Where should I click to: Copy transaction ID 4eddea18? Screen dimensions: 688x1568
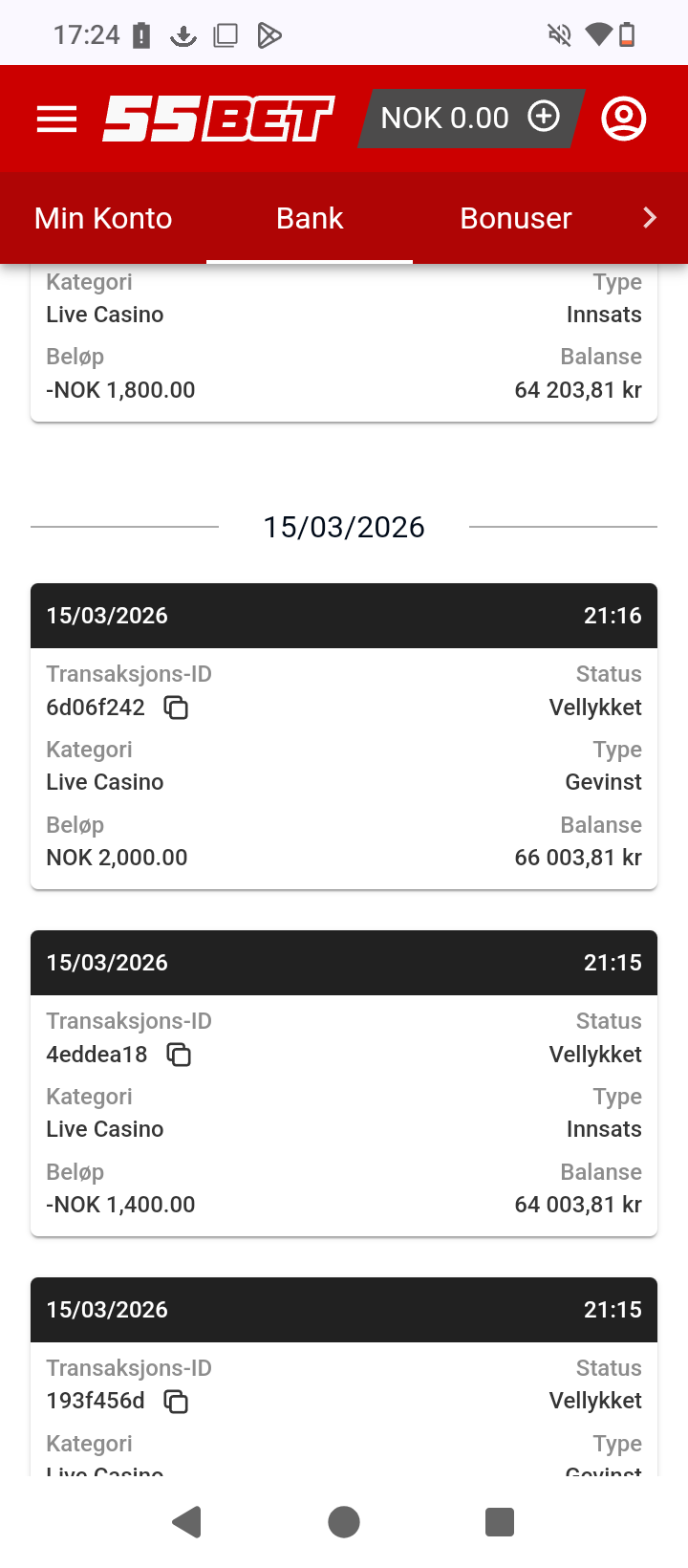pyautogui.click(x=179, y=1055)
